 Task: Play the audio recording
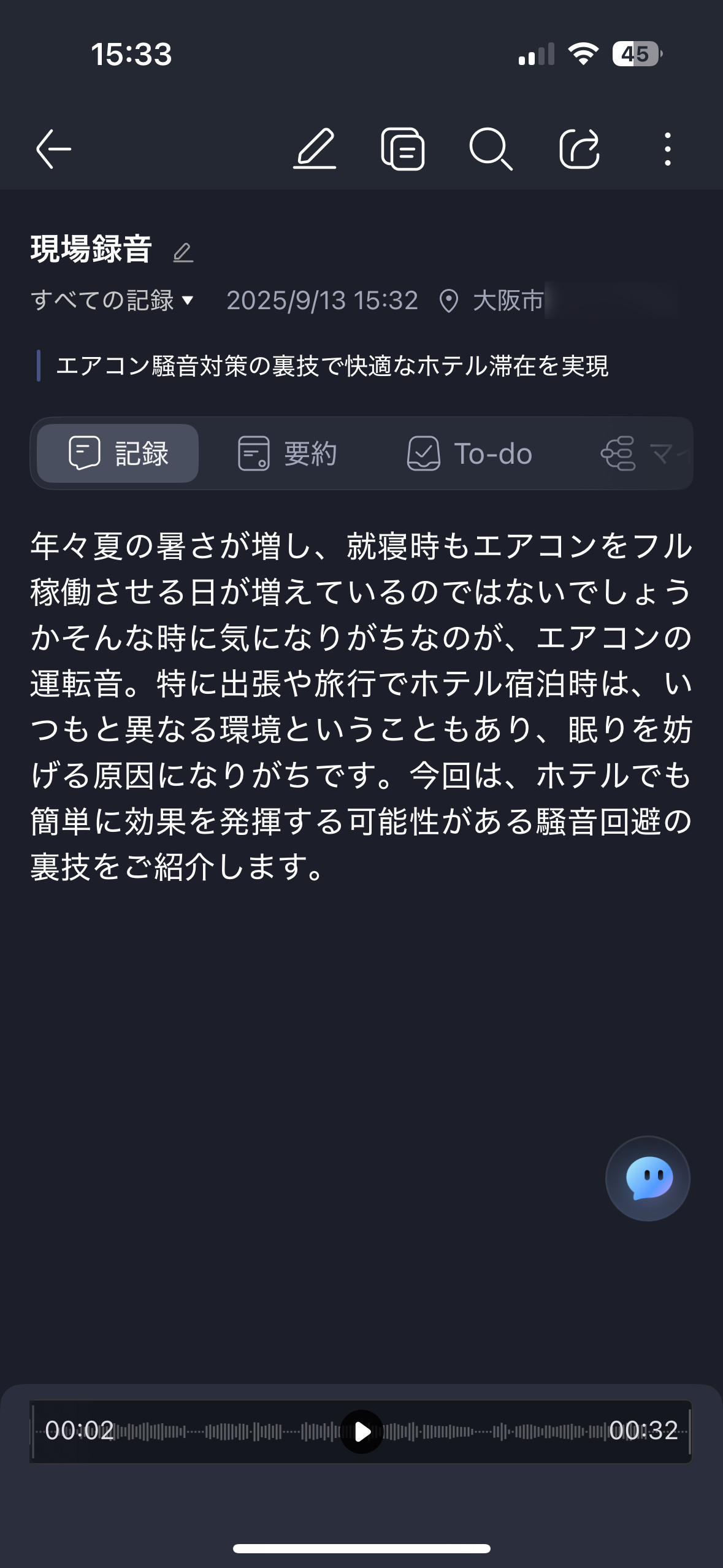(x=362, y=1432)
